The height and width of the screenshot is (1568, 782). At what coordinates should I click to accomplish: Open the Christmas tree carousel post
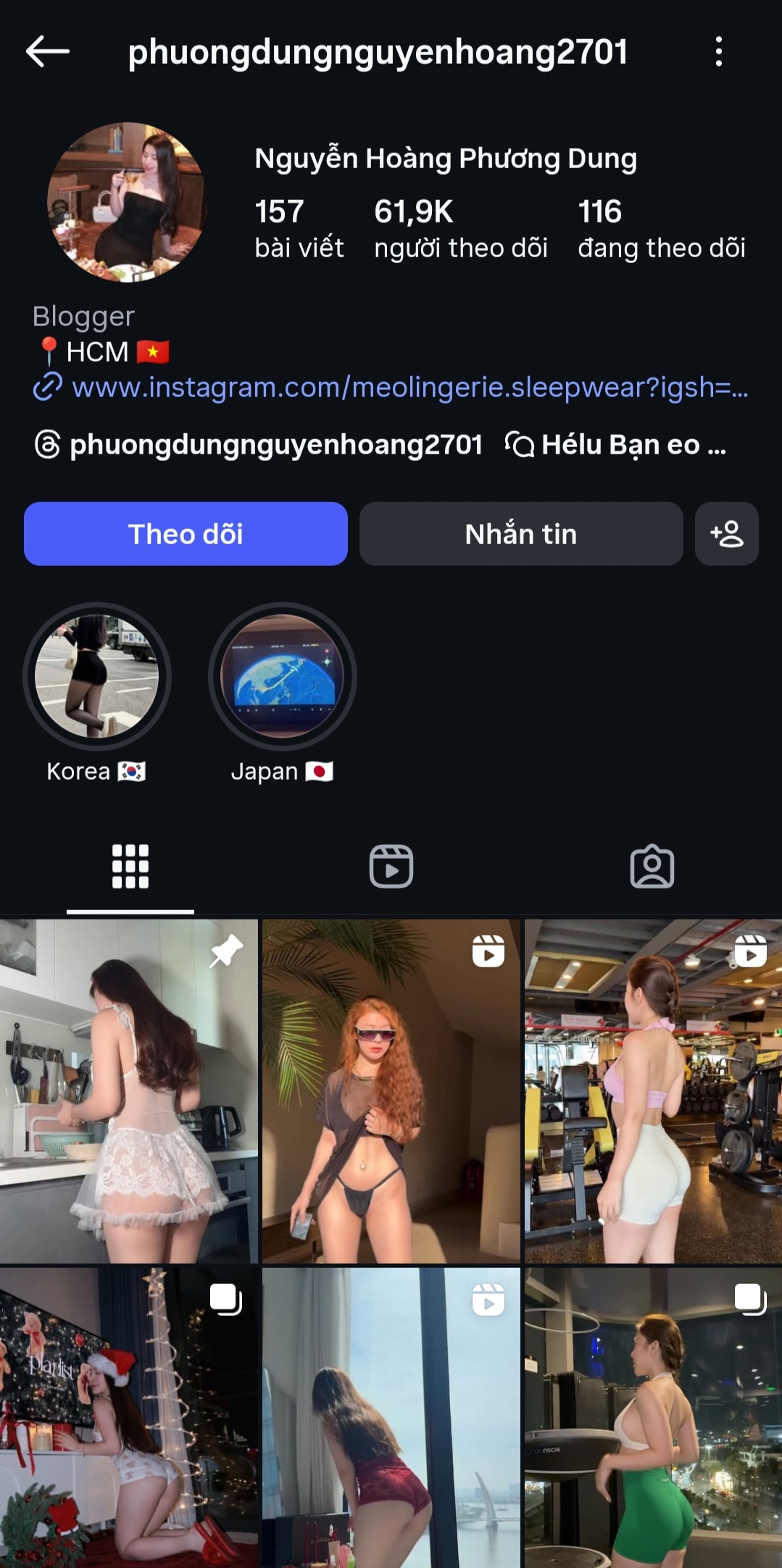click(x=129, y=1417)
